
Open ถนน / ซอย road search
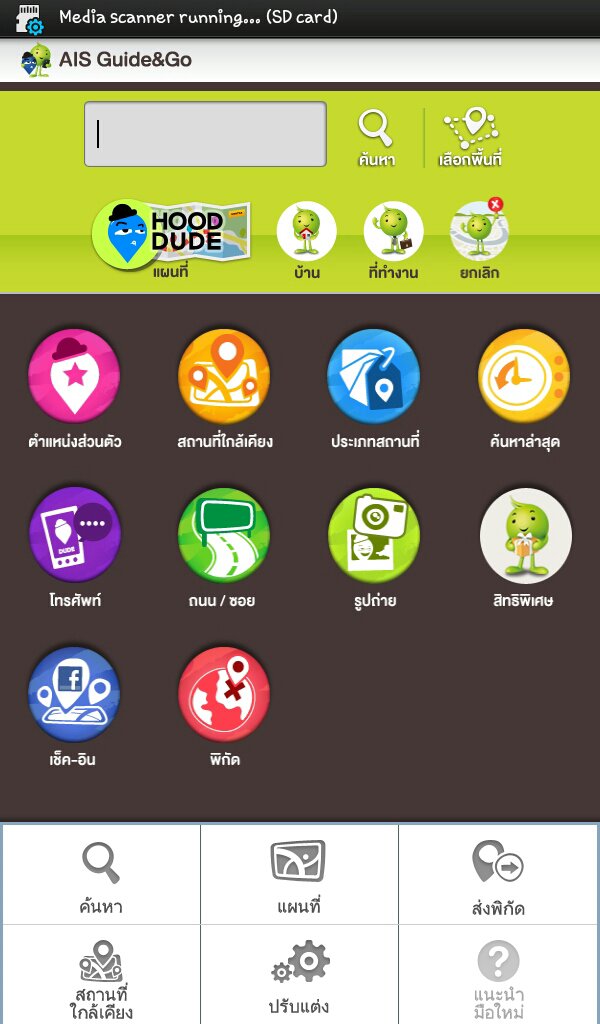224,545
